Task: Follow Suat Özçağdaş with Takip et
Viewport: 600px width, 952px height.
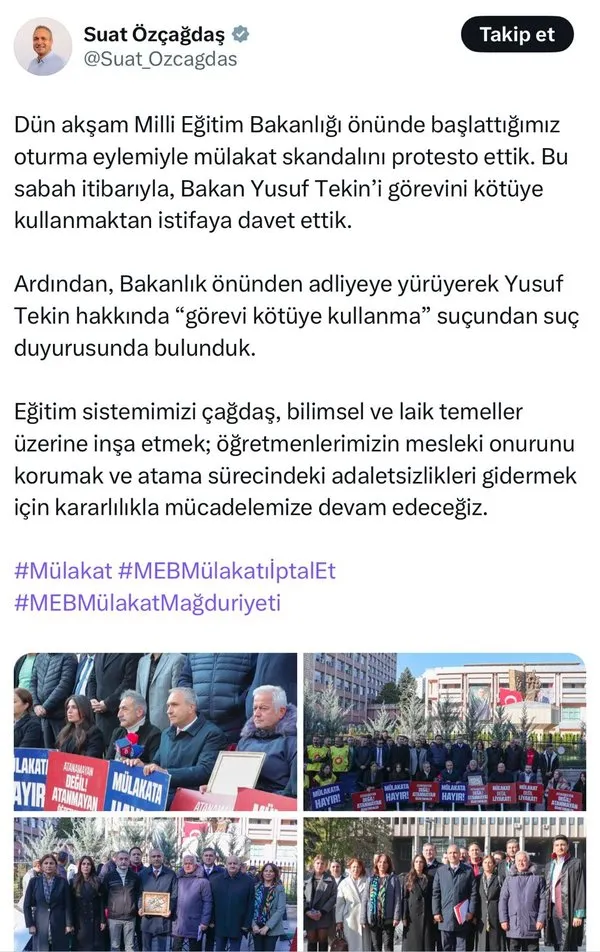Action: point(517,35)
